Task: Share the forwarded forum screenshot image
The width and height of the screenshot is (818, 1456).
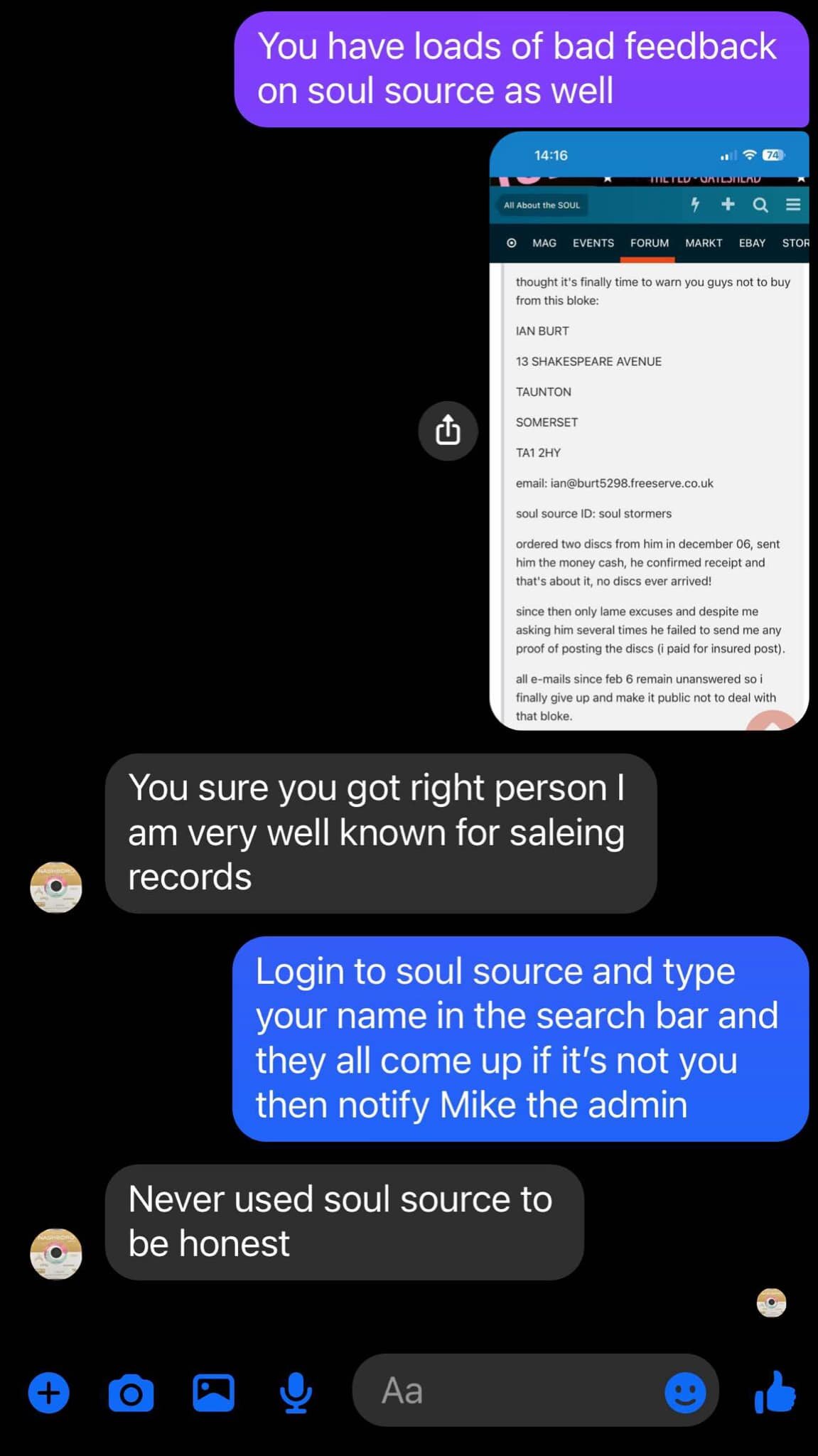Action: [x=448, y=431]
